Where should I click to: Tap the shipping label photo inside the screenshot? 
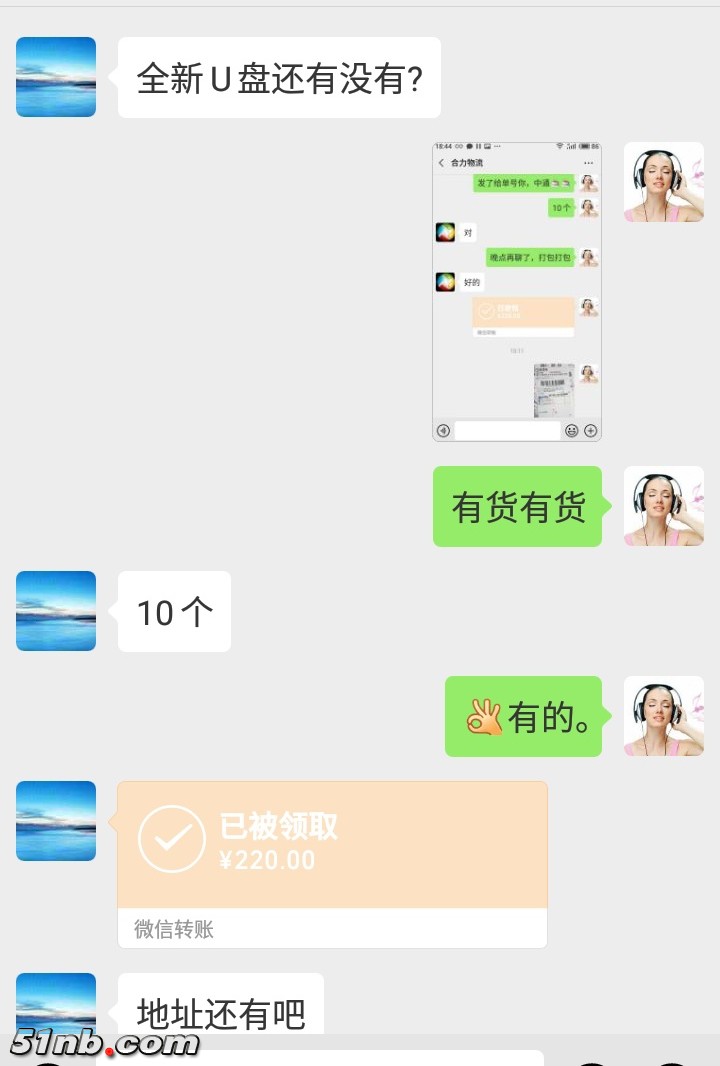(x=552, y=388)
